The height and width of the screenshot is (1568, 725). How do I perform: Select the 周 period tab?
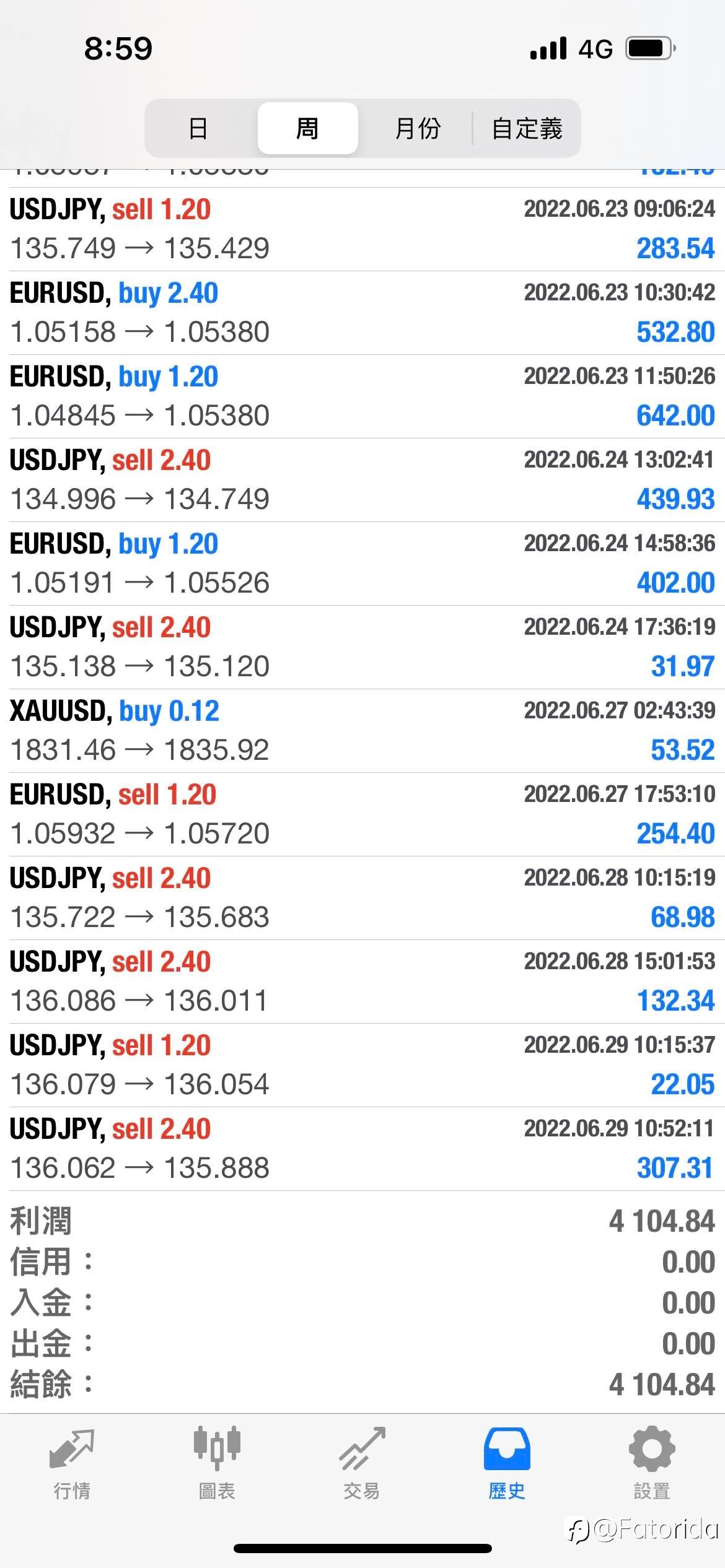(307, 128)
